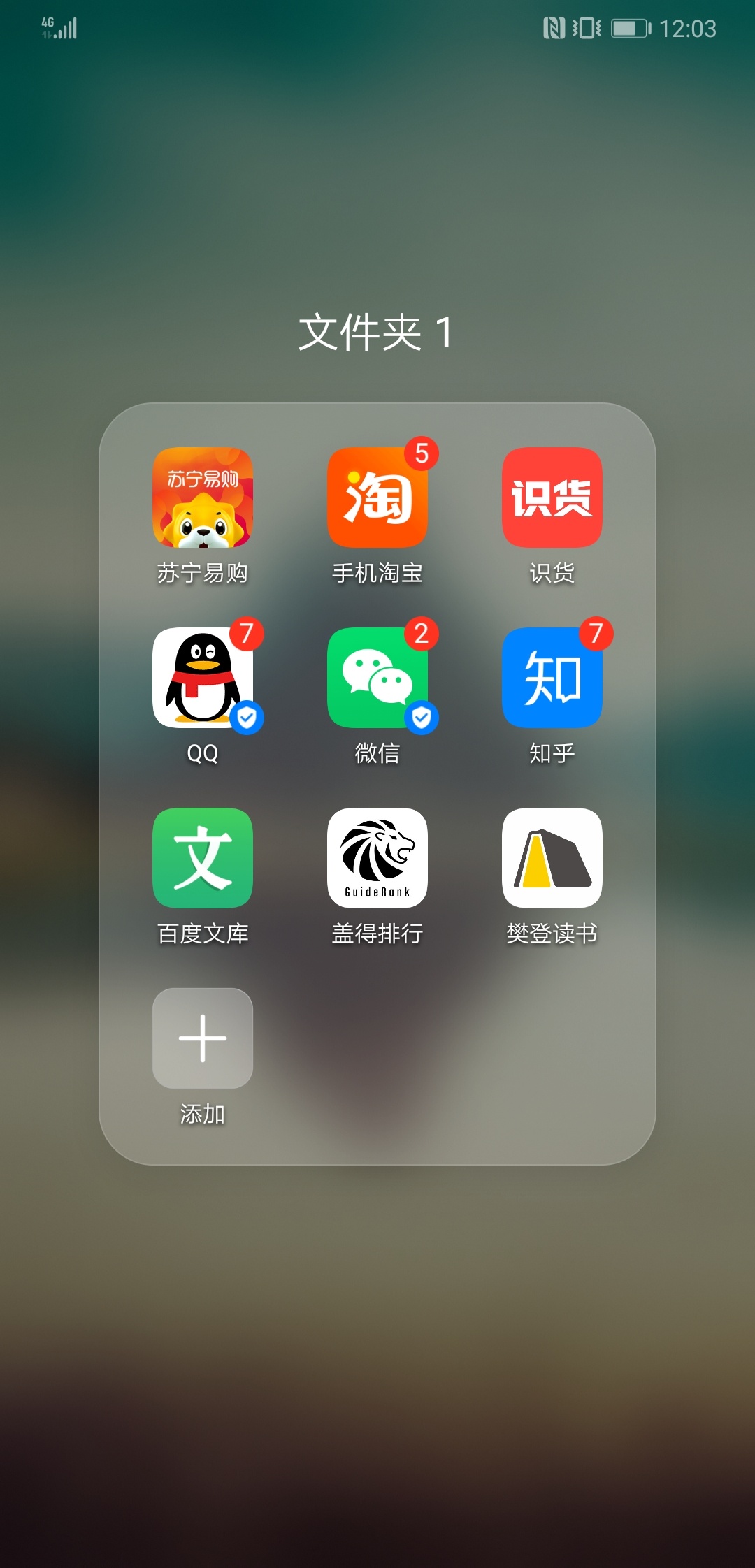
Task: Tap 添加 to add apps to folder
Action: tap(203, 1038)
